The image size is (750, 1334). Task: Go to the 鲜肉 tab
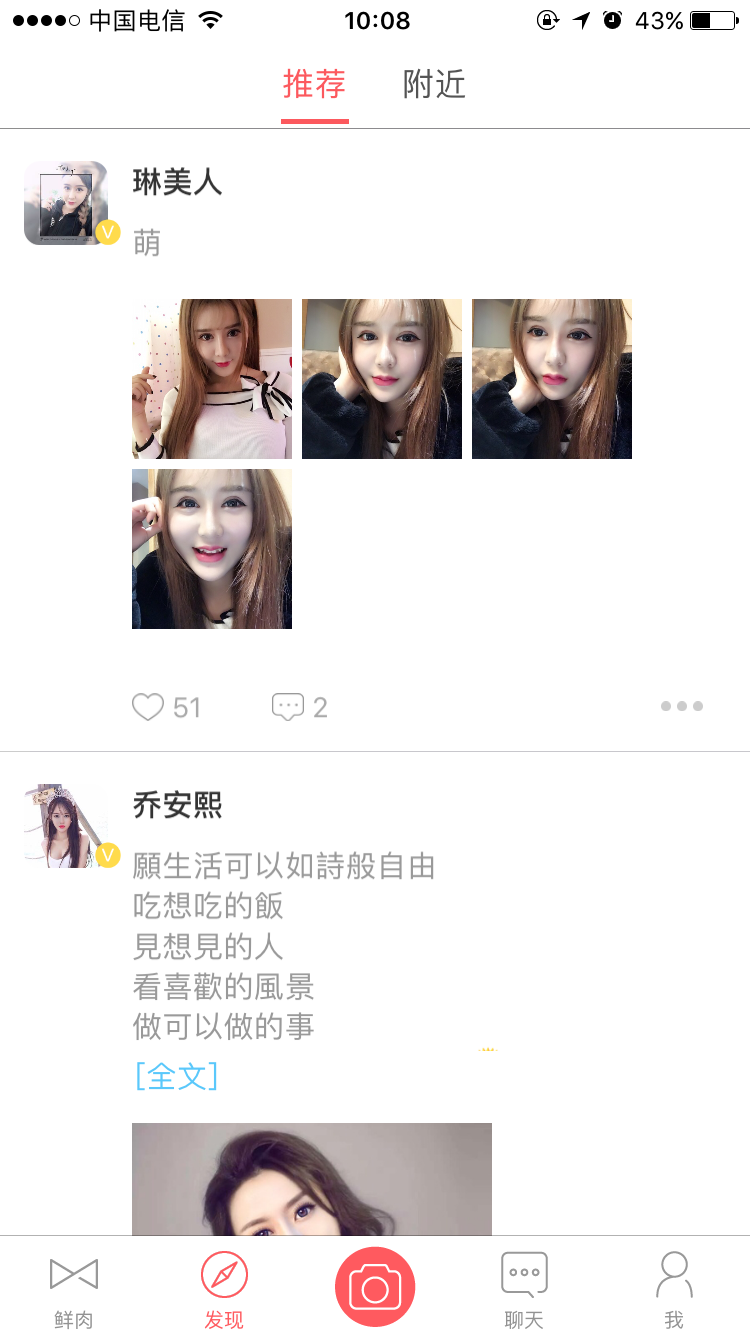point(74,1290)
